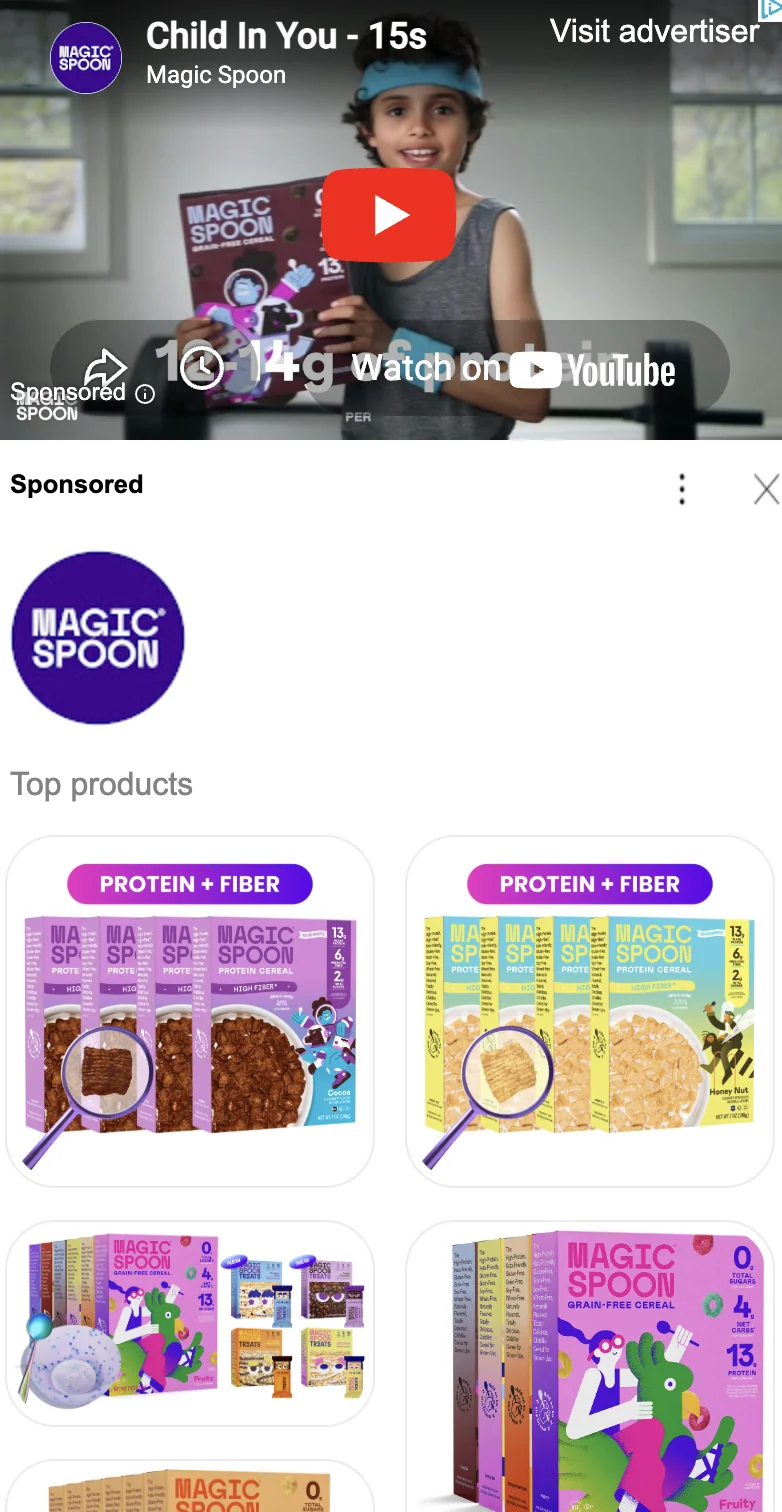Dismiss the sponsored ad panel

pos(766,489)
